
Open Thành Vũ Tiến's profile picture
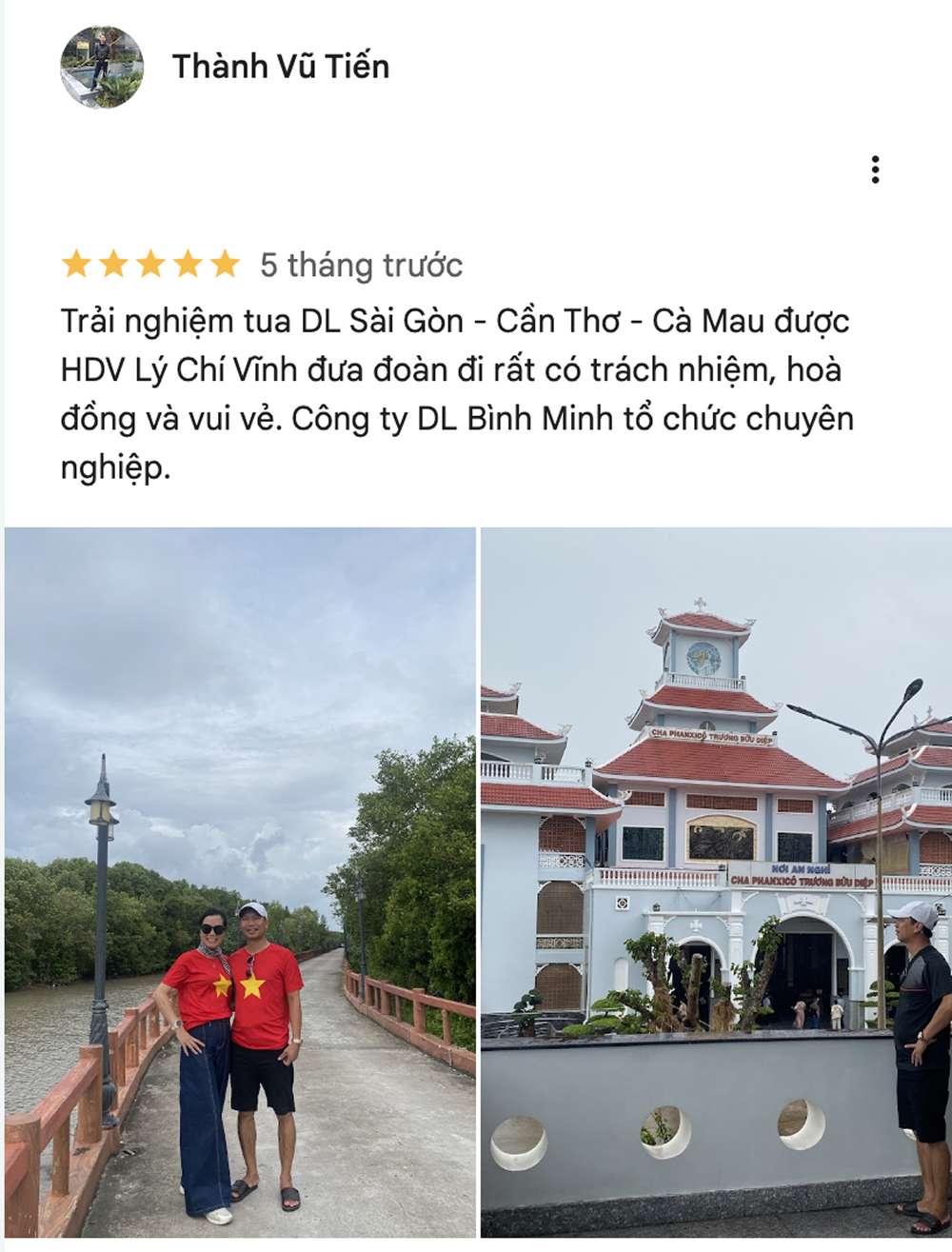(x=102, y=67)
